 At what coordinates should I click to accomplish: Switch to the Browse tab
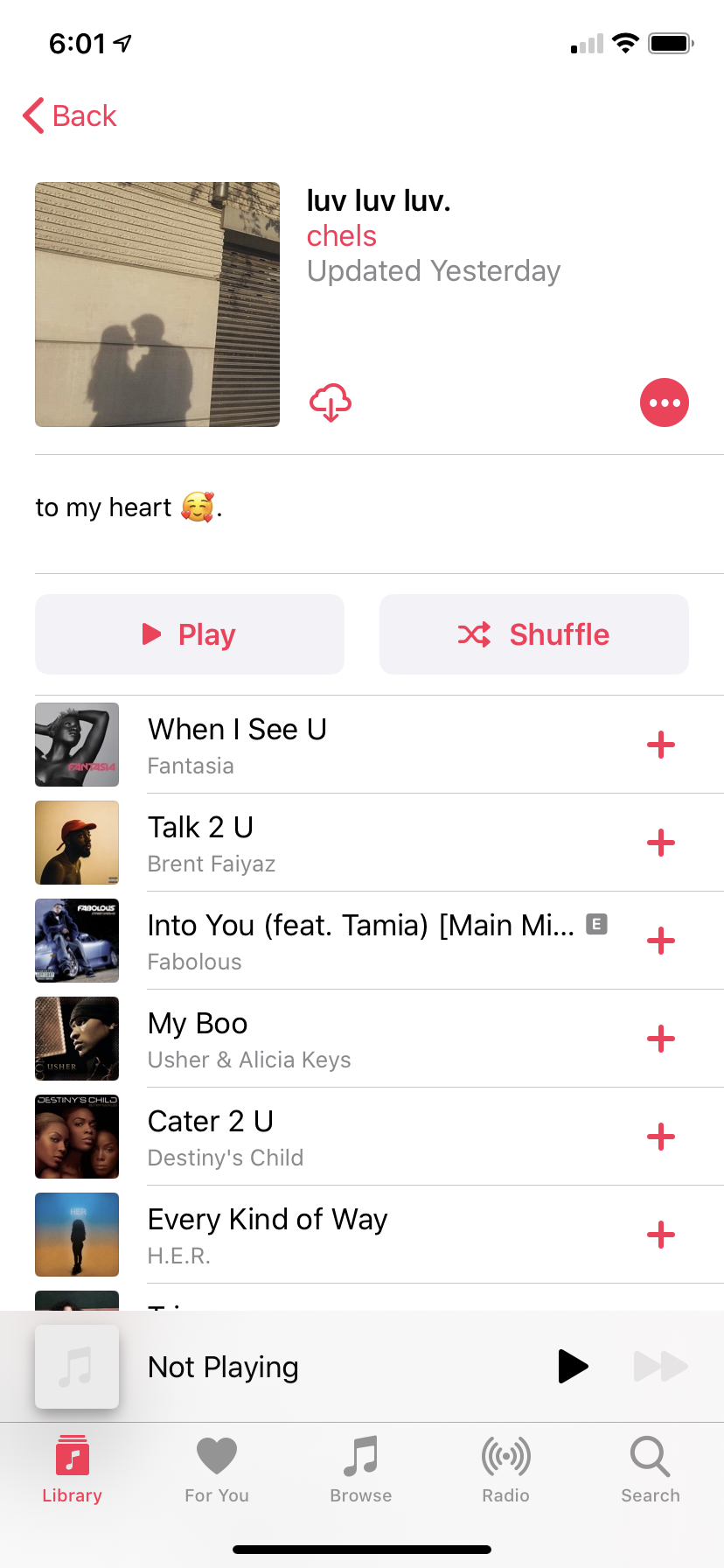point(361,1470)
